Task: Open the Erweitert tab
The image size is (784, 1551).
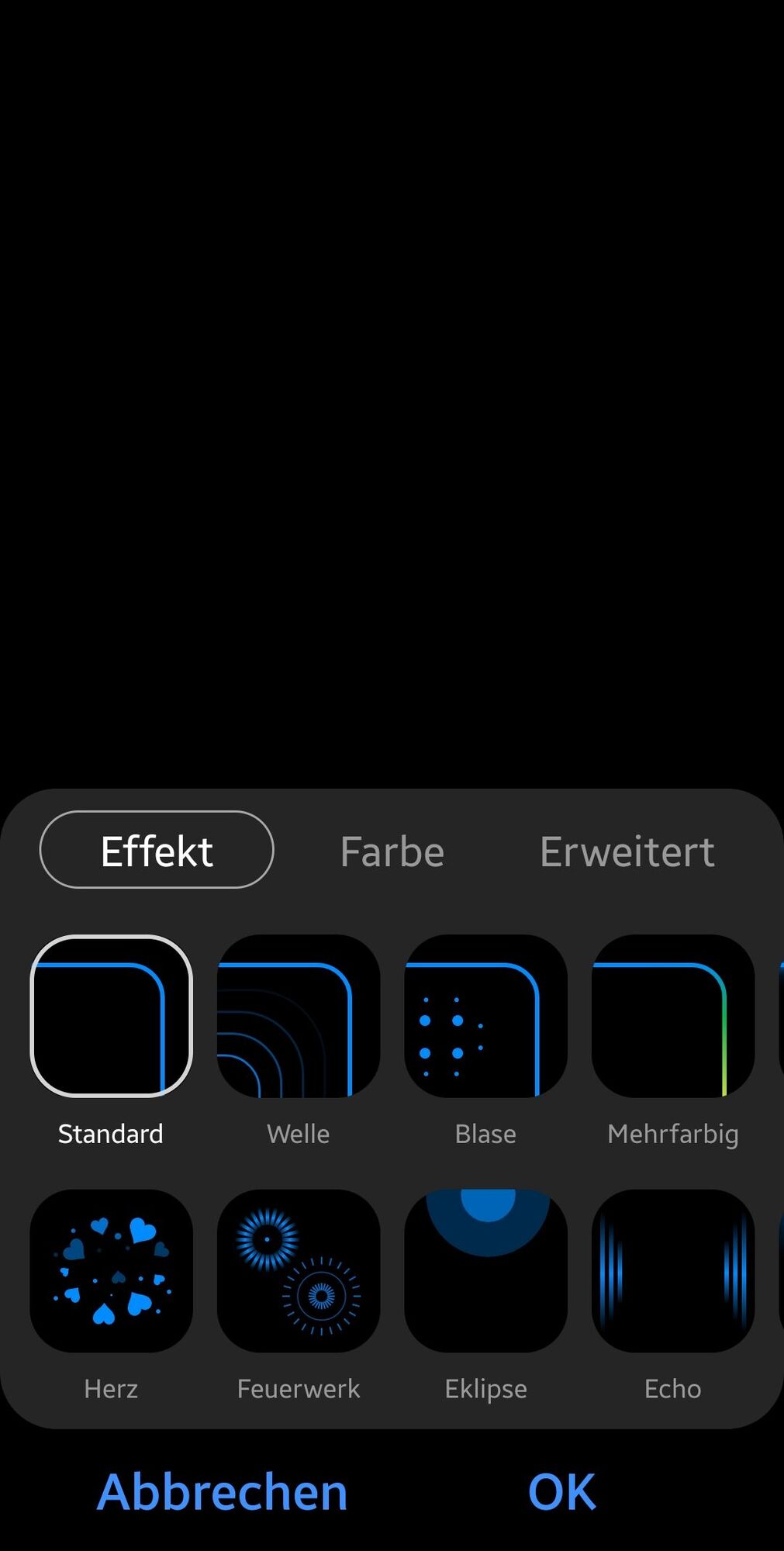Action: click(x=627, y=851)
